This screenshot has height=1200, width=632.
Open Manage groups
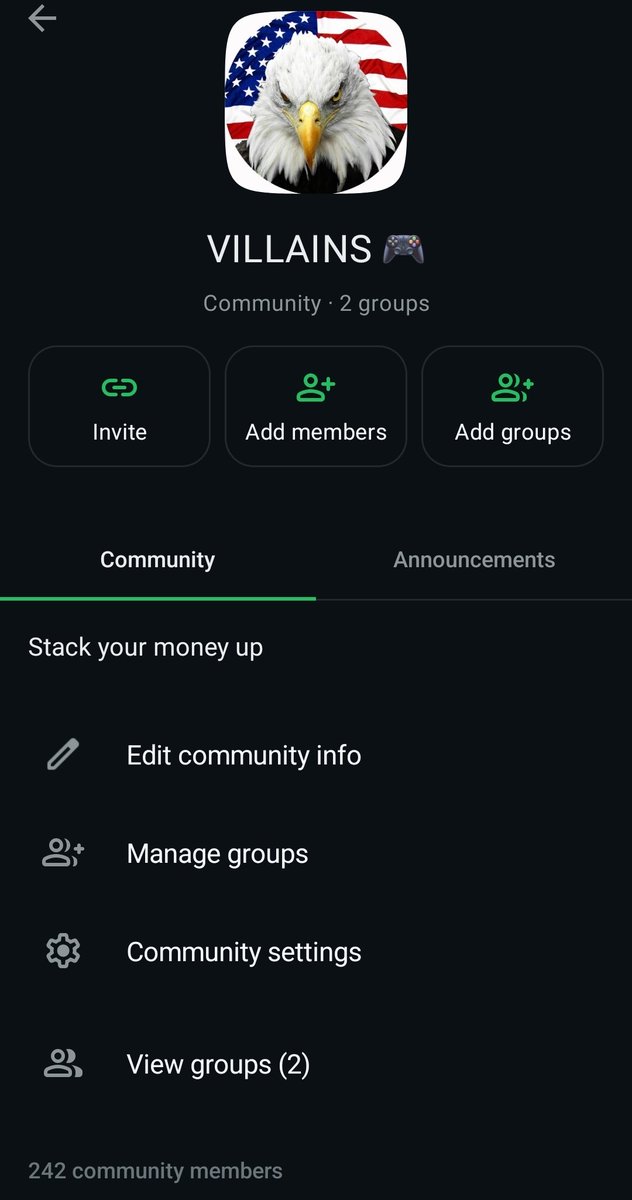[316, 854]
